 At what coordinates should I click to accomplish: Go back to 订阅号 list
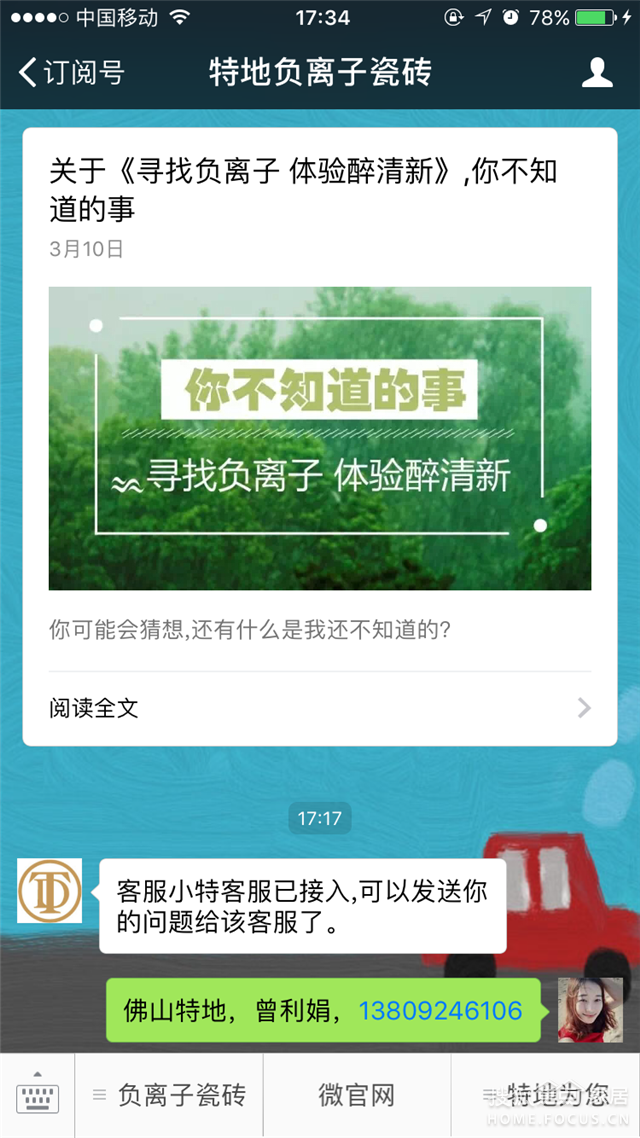pyautogui.click(x=70, y=72)
